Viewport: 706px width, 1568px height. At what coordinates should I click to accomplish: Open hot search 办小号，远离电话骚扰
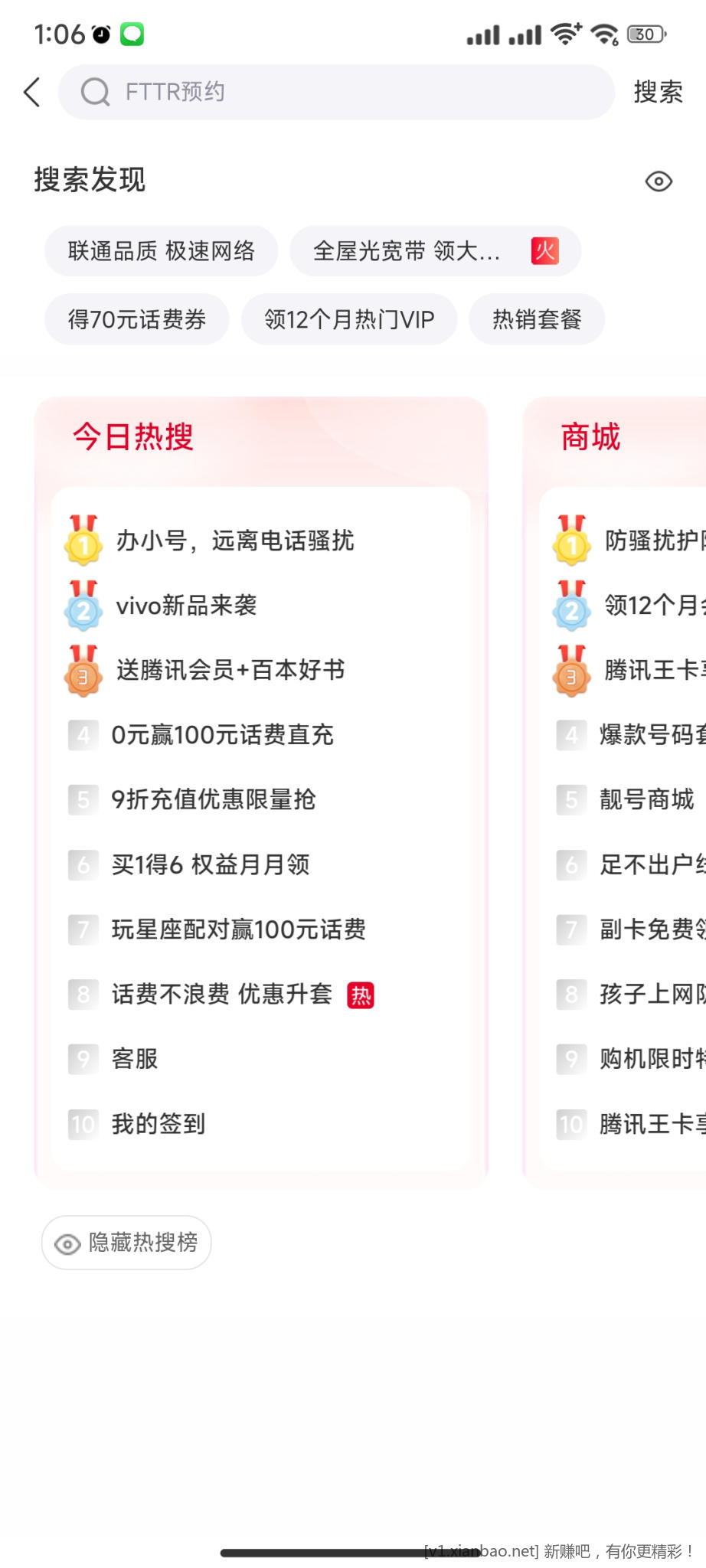point(234,541)
